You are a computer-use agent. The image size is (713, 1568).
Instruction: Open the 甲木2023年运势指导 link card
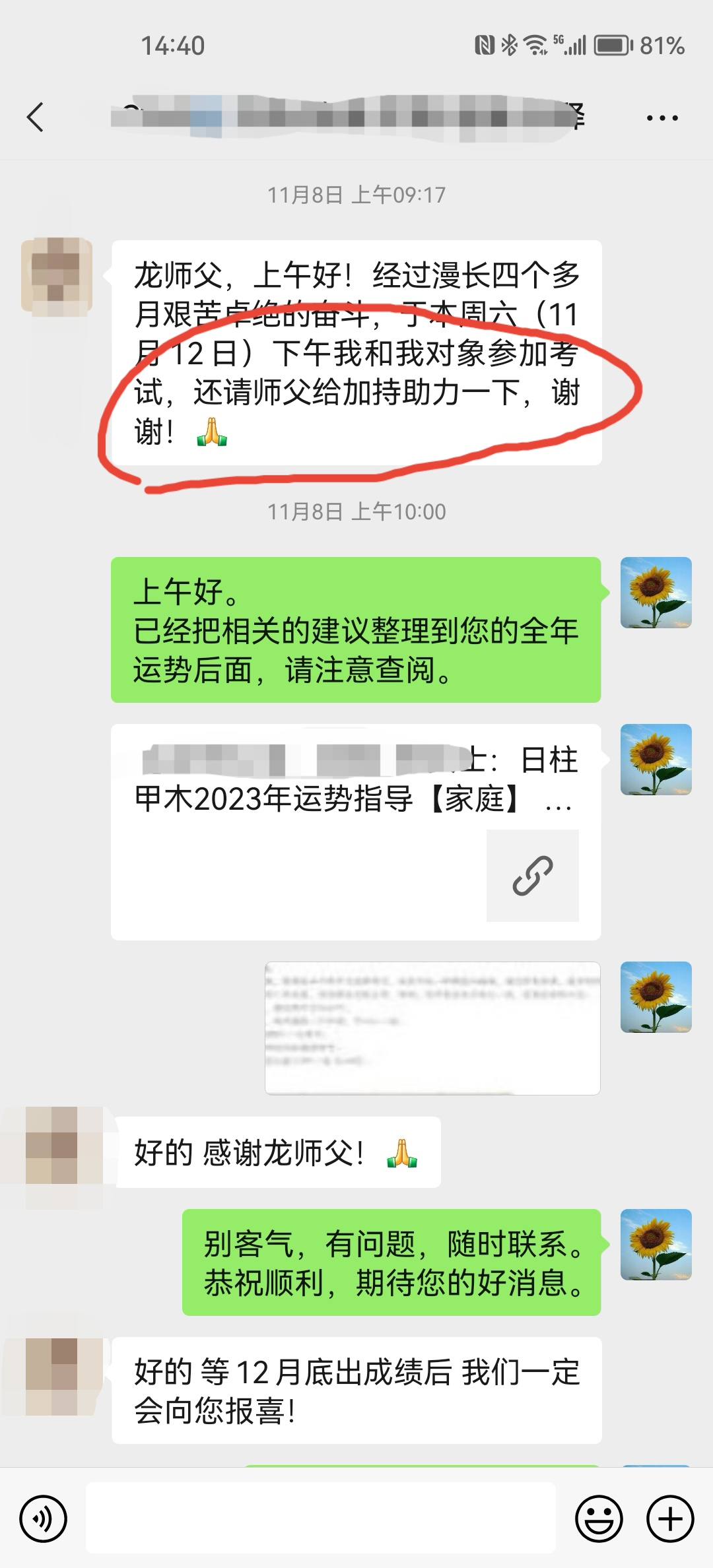pyautogui.click(x=355, y=832)
